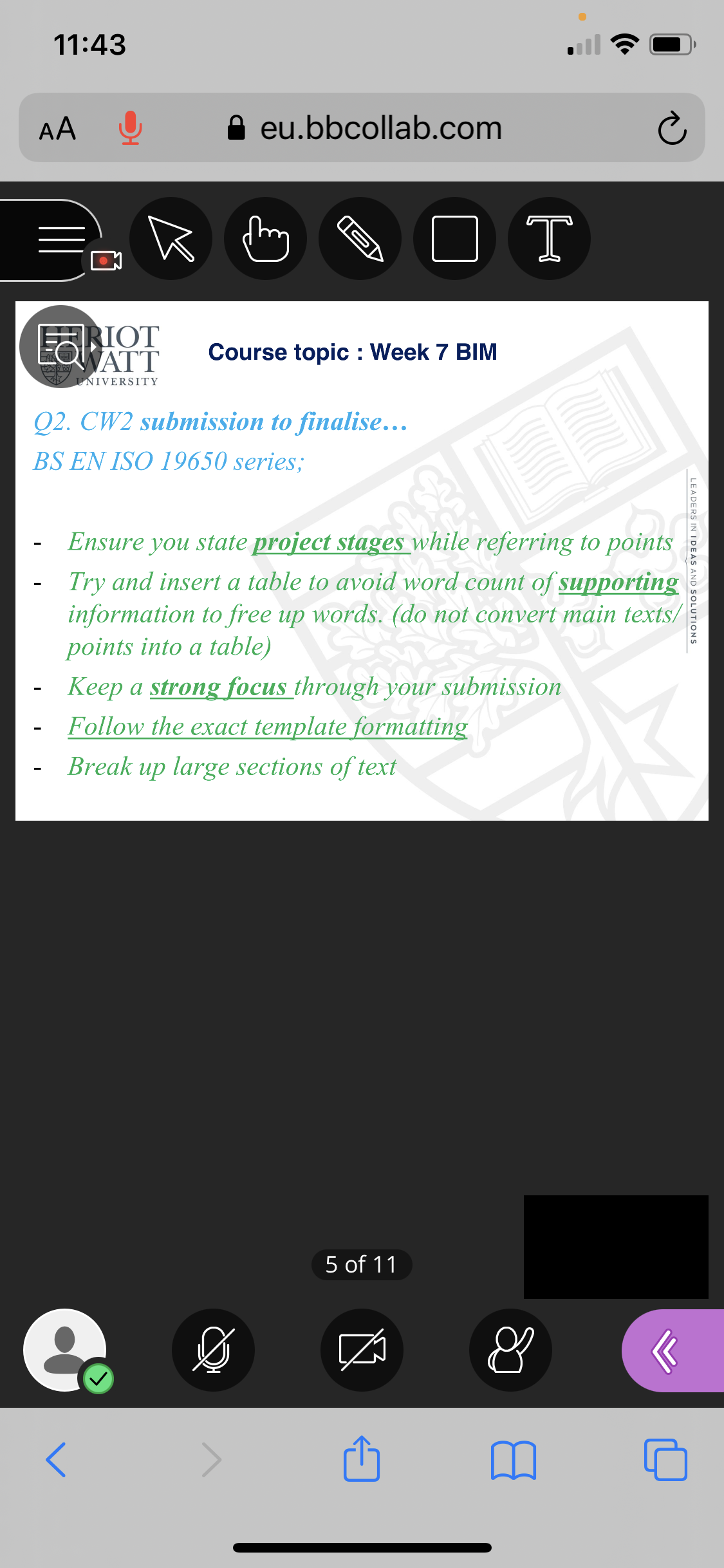Go back to the previous page
The image size is (724, 1568).
click(56, 1459)
